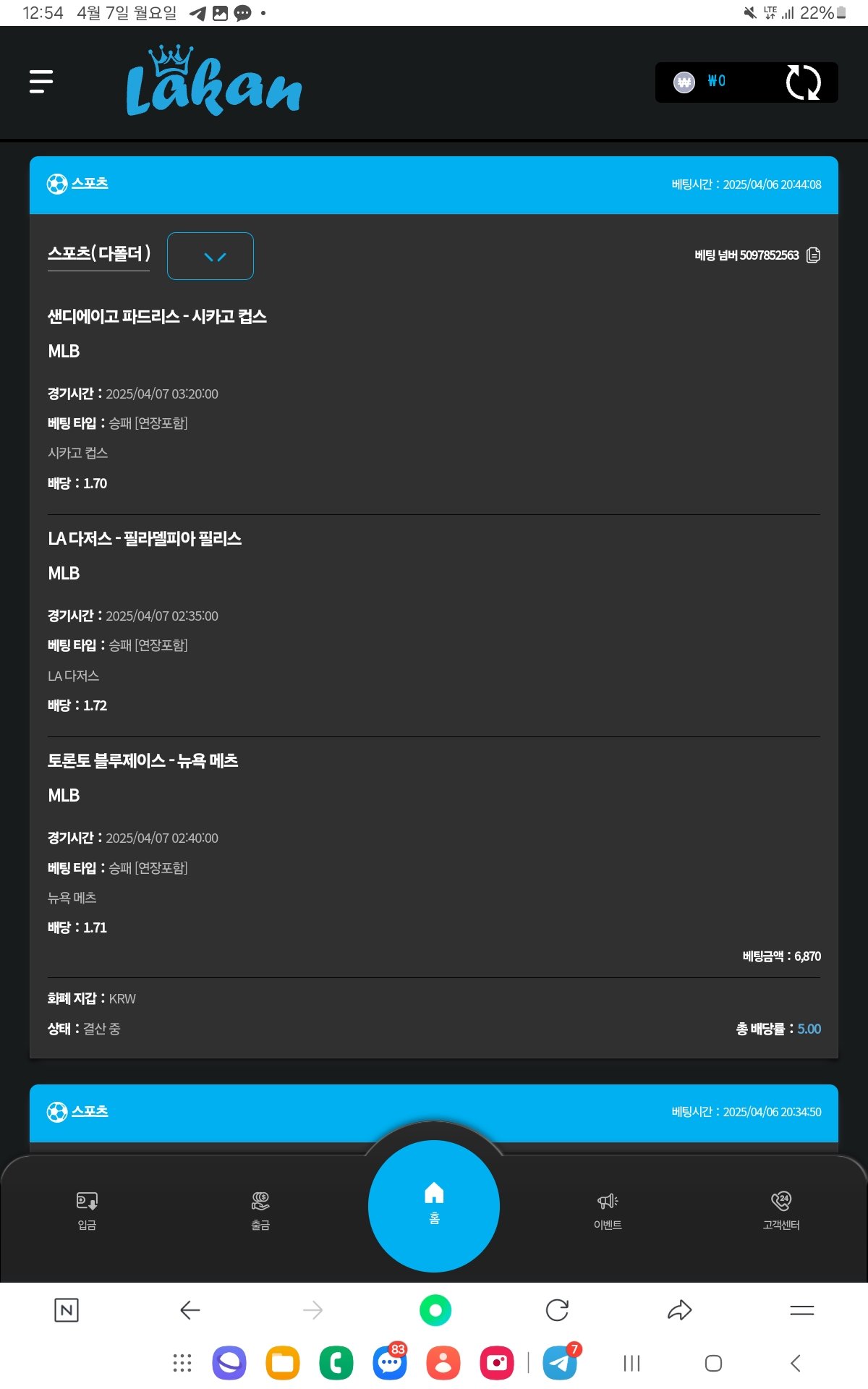This screenshot has height=1389, width=868.
Task: Copy betting number 5097852563
Action: point(813,255)
